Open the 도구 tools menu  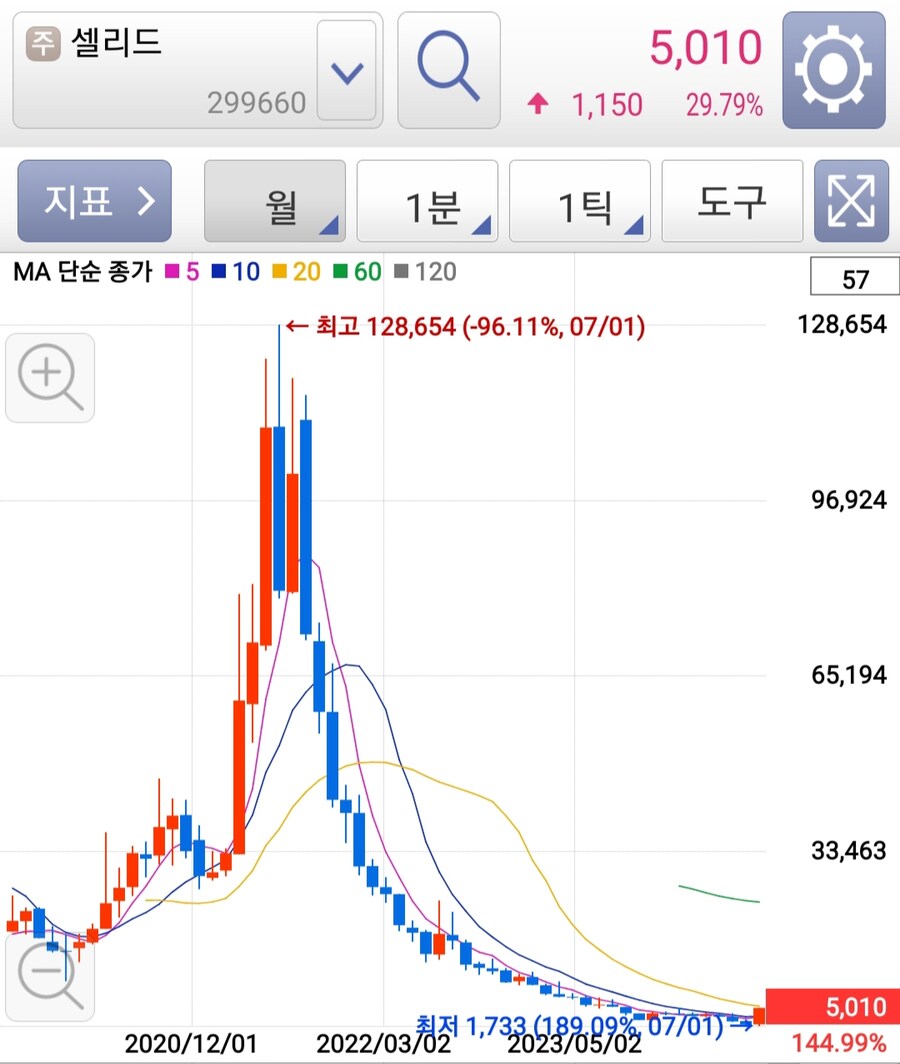click(x=732, y=200)
